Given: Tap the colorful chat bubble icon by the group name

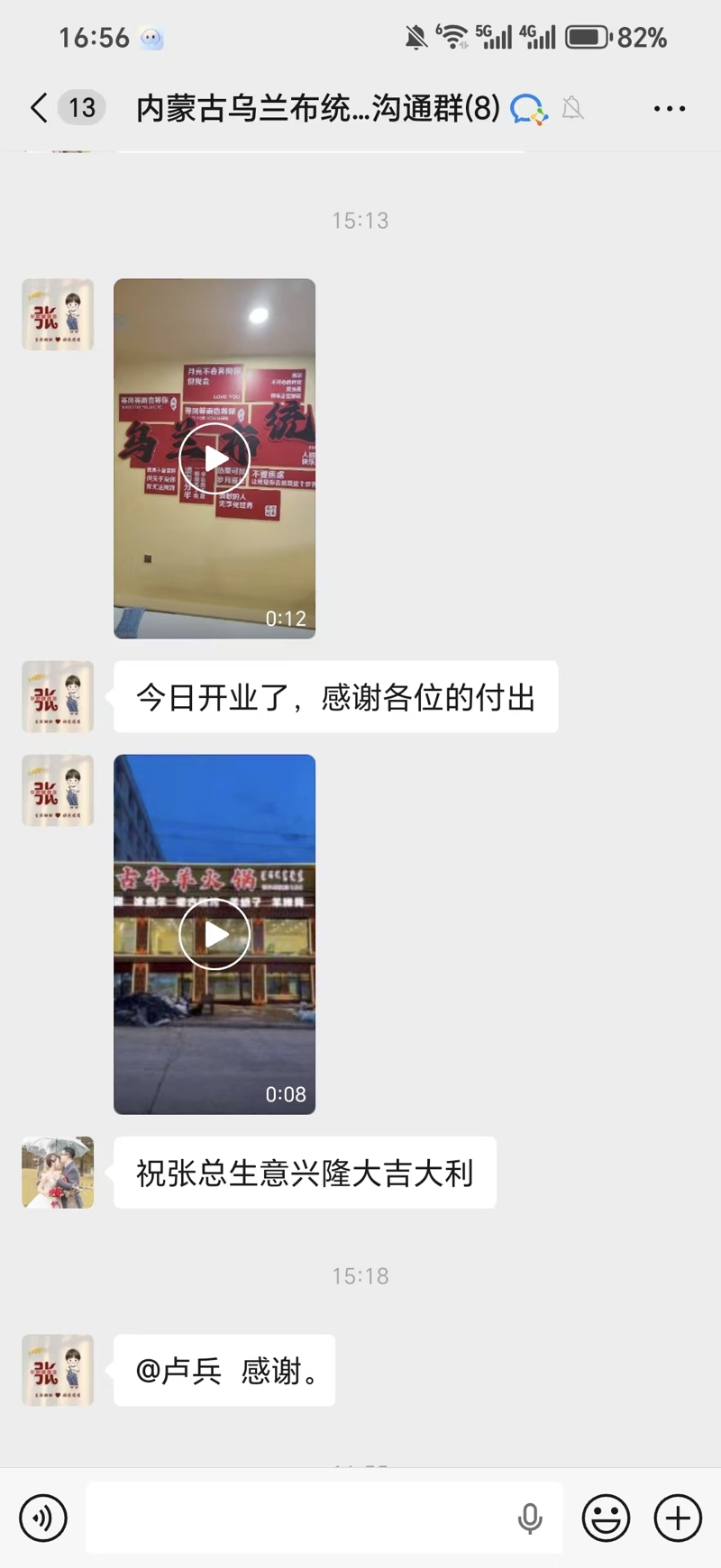Looking at the screenshot, I should click(529, 109).
